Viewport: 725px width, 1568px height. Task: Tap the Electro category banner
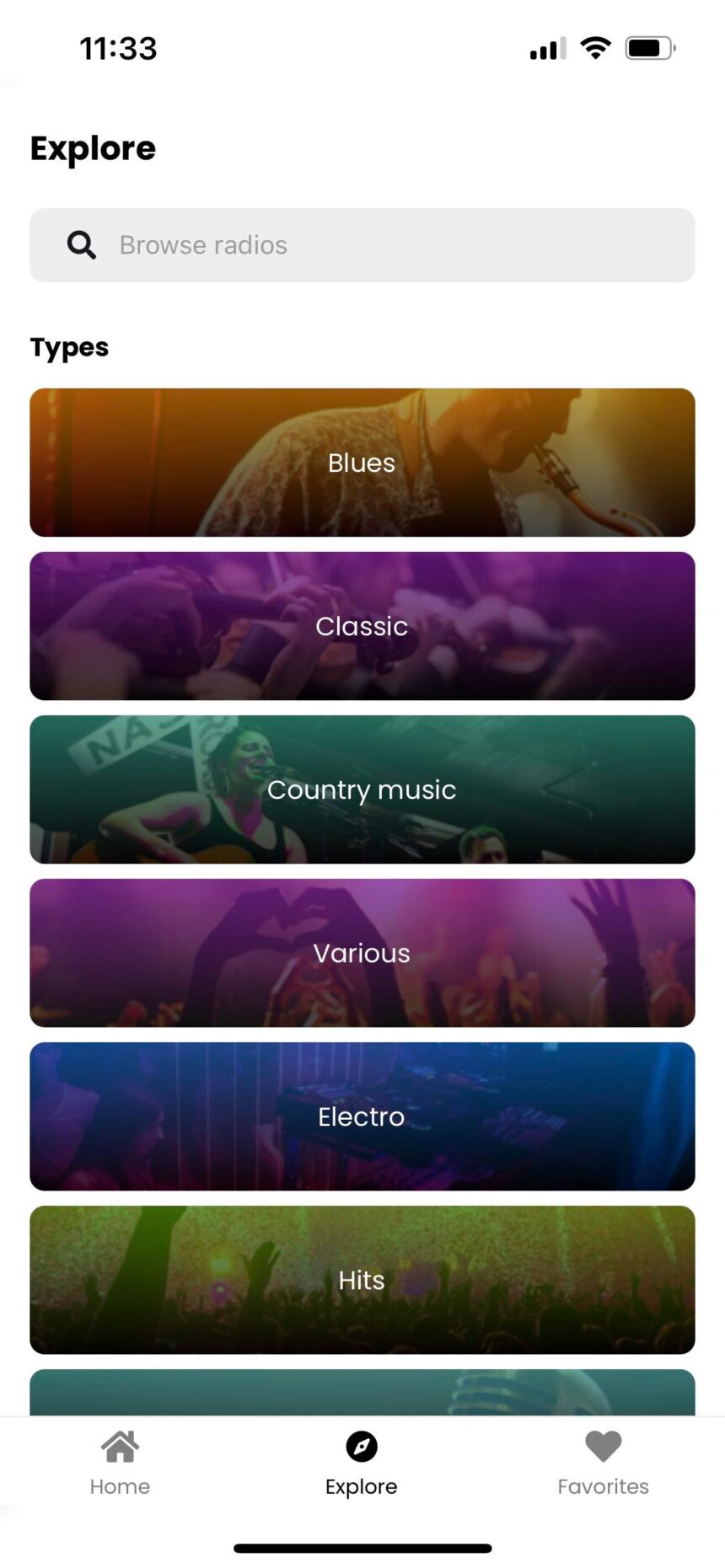pyautogui.click(x=361, y=1116)
